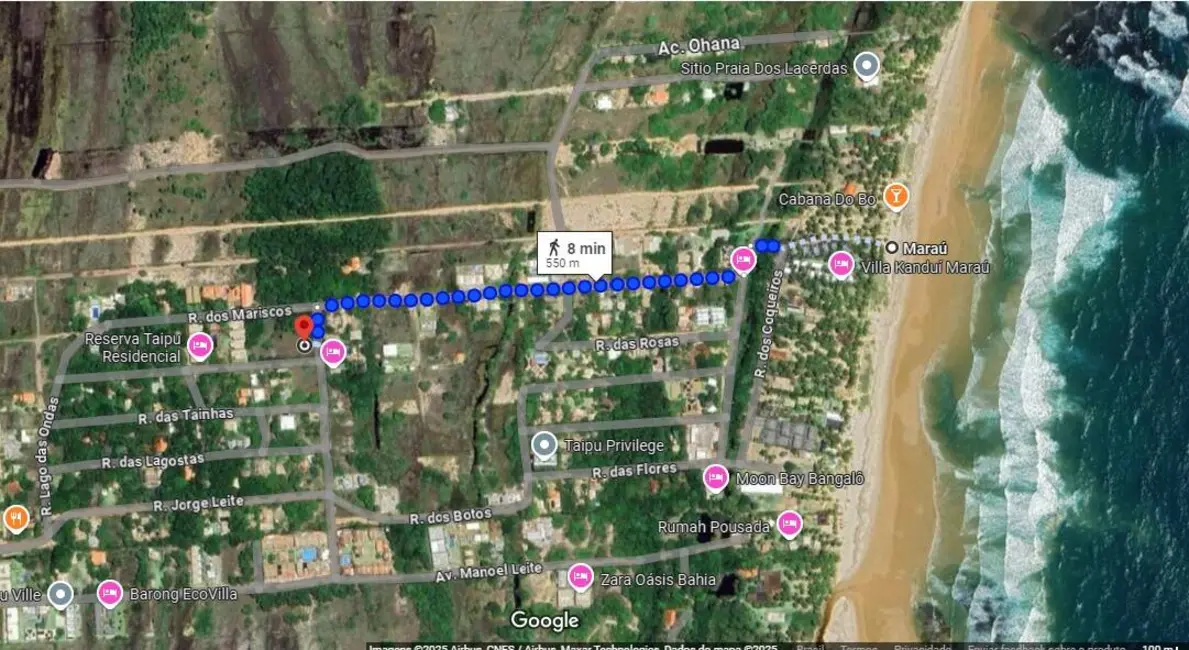
Task: Select the red starting point pin
Action: tap(303, 328)
